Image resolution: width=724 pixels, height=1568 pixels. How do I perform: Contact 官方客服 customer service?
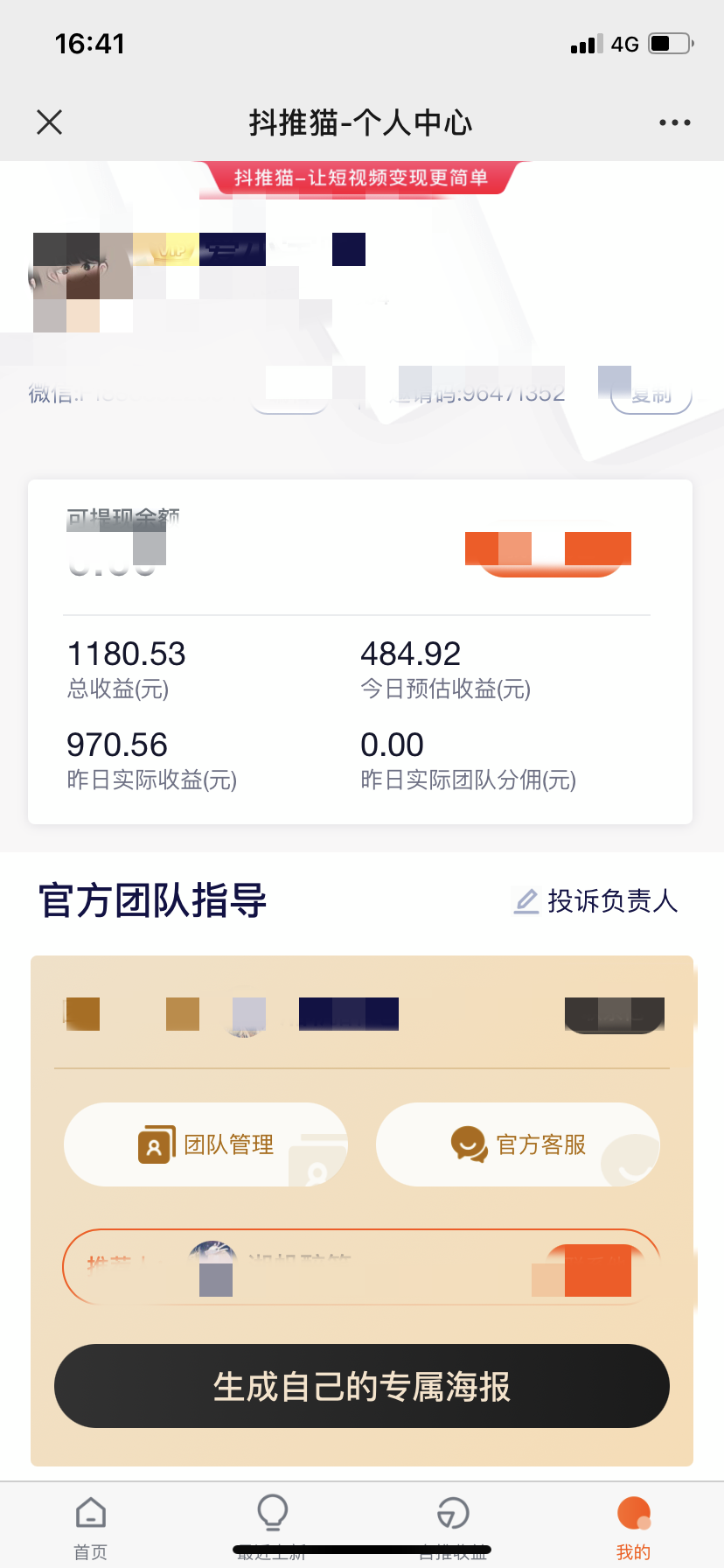point(518,1144)
